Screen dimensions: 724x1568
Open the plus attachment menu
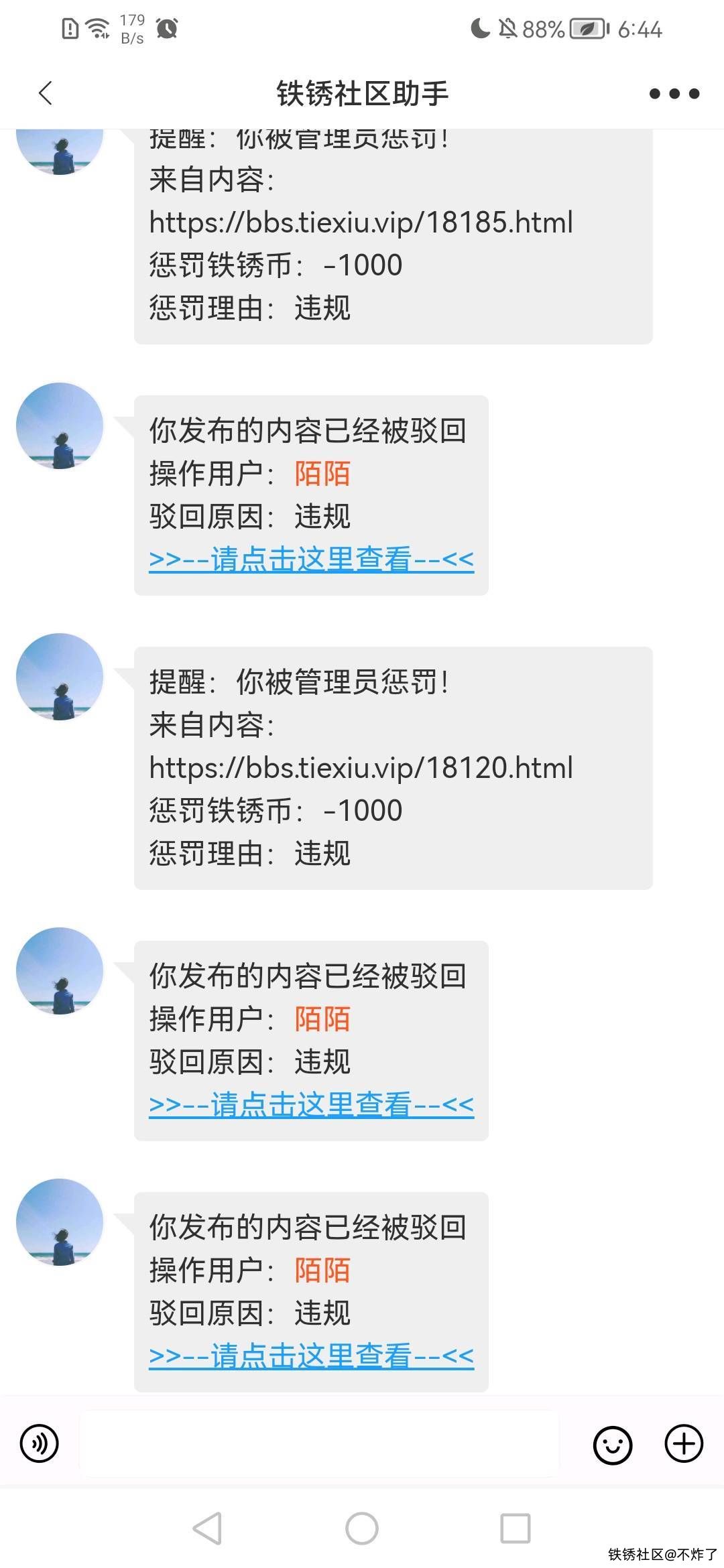pyautogui.click(x=683, y=1443)
